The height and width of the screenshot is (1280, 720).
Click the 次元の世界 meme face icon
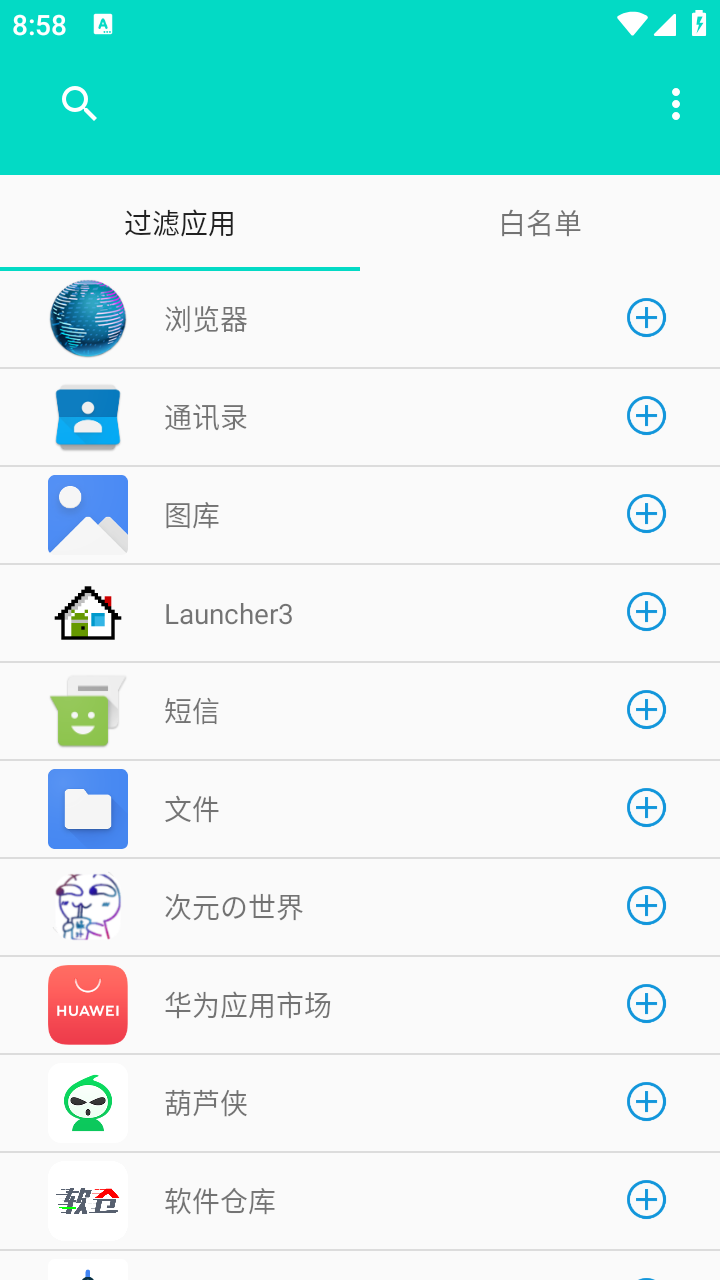[x=87, y=906]
